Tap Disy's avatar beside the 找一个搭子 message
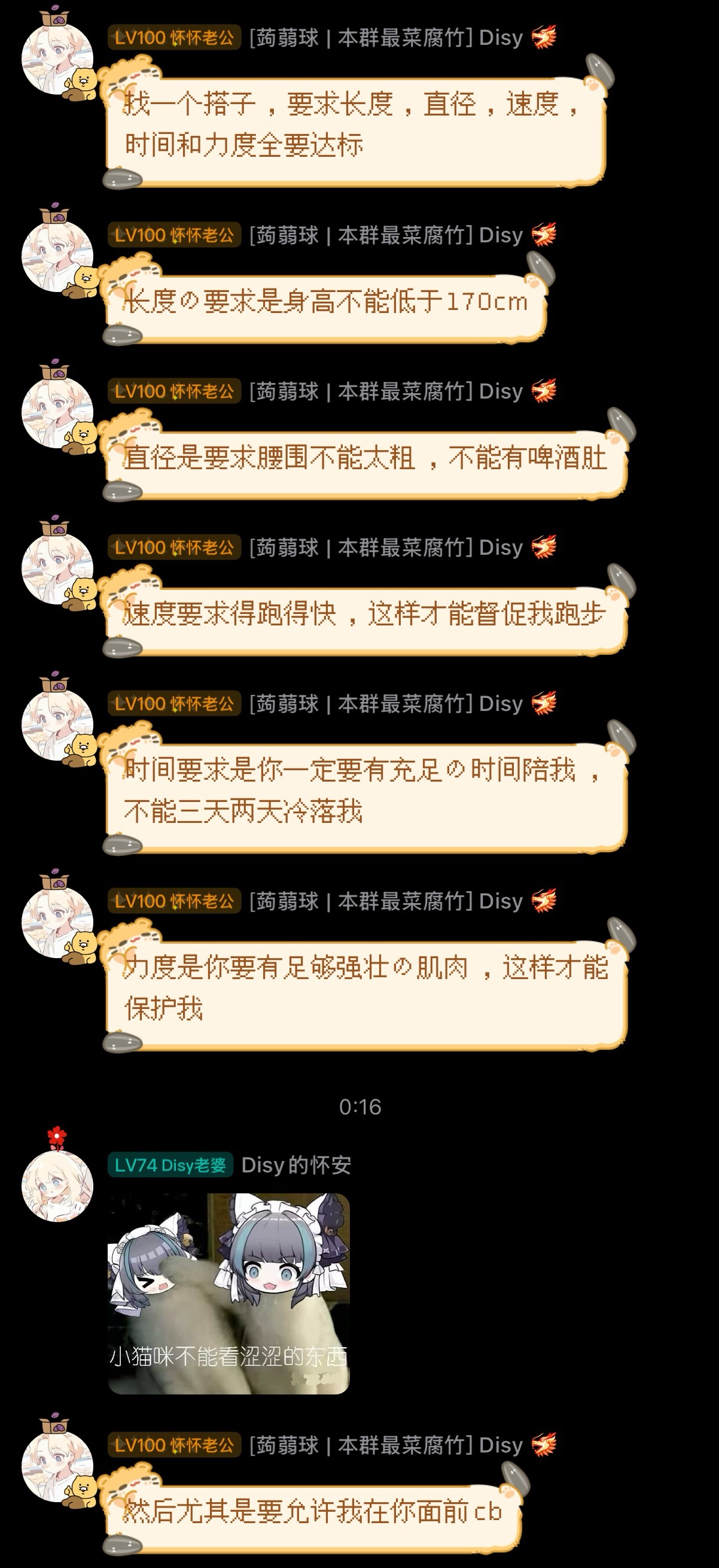This screenshot has height=1568, width=719. click(57, 59)
